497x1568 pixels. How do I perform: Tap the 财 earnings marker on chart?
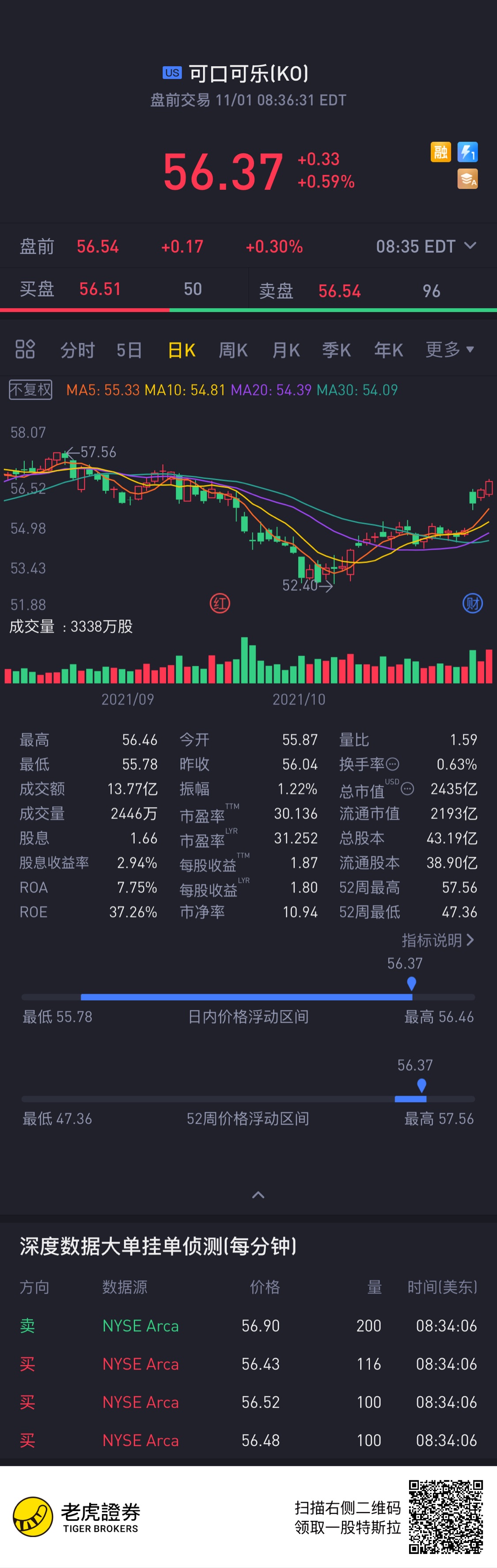pyautogui.click(x=473, y=603)
